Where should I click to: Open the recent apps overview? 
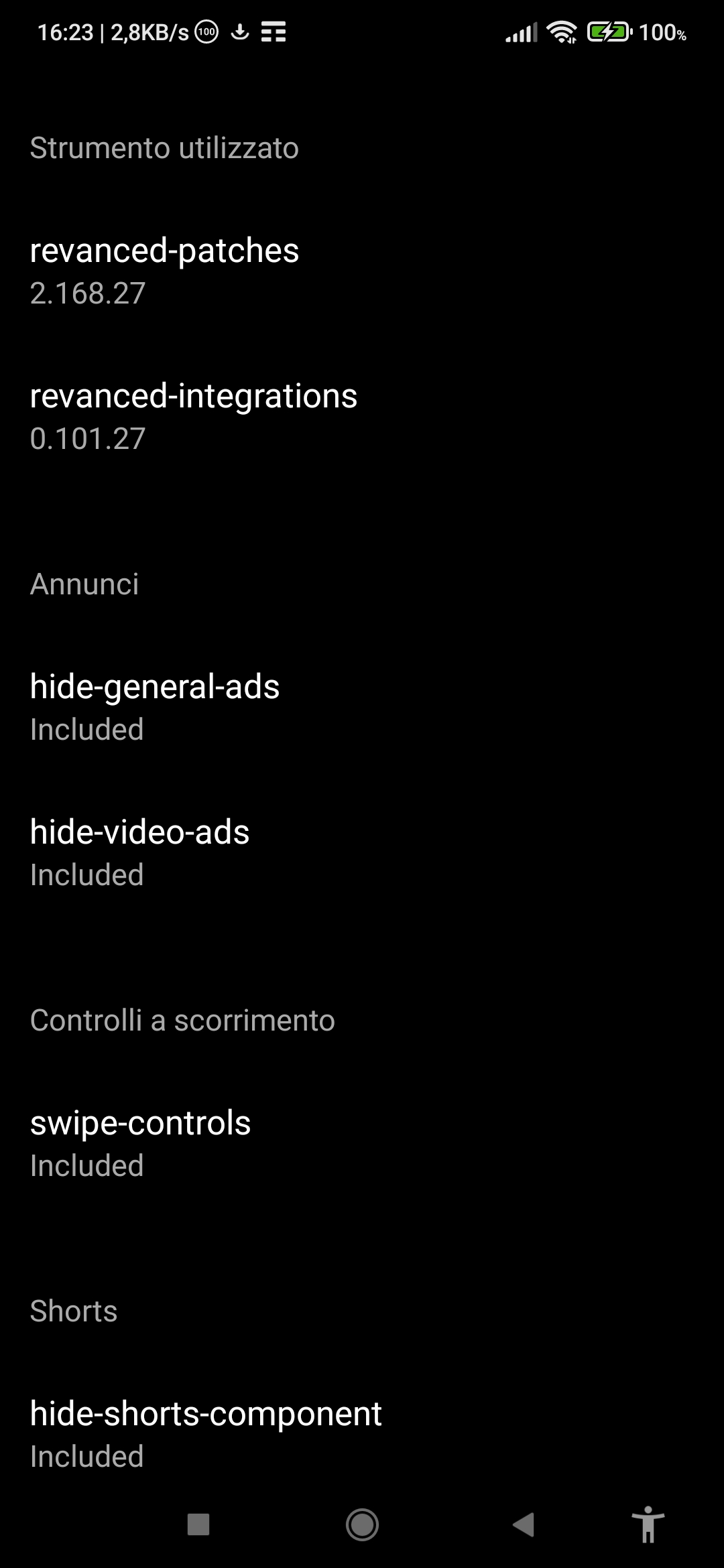[198, 1524]
